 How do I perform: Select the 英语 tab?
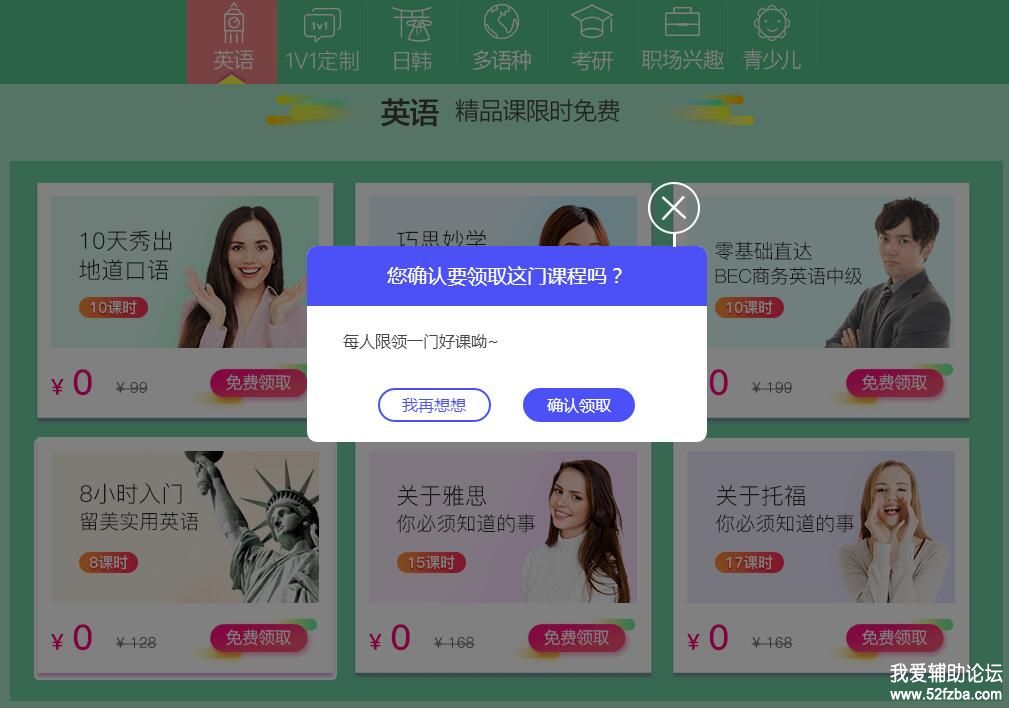point(233,40)
